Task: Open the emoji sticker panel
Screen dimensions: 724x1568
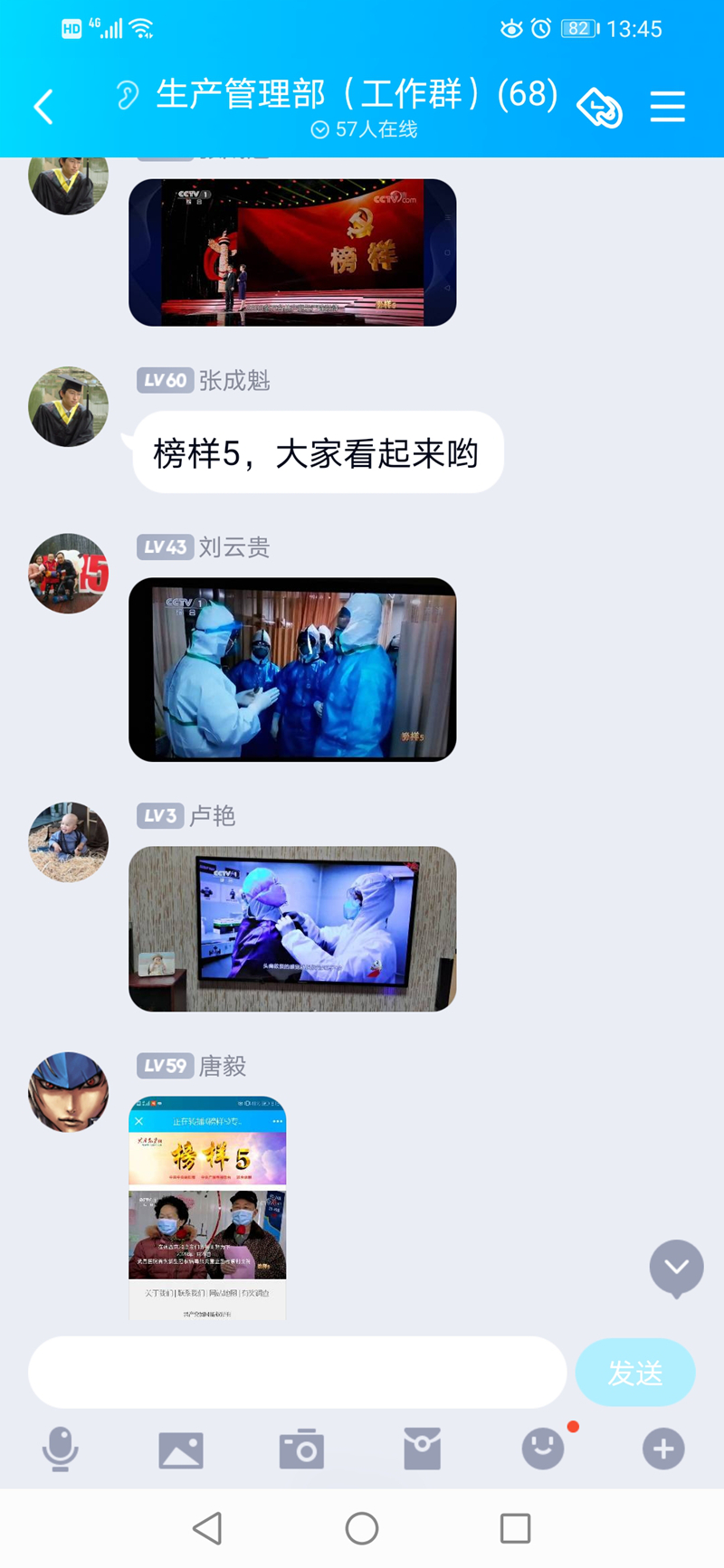Action: coord(543,1449)
